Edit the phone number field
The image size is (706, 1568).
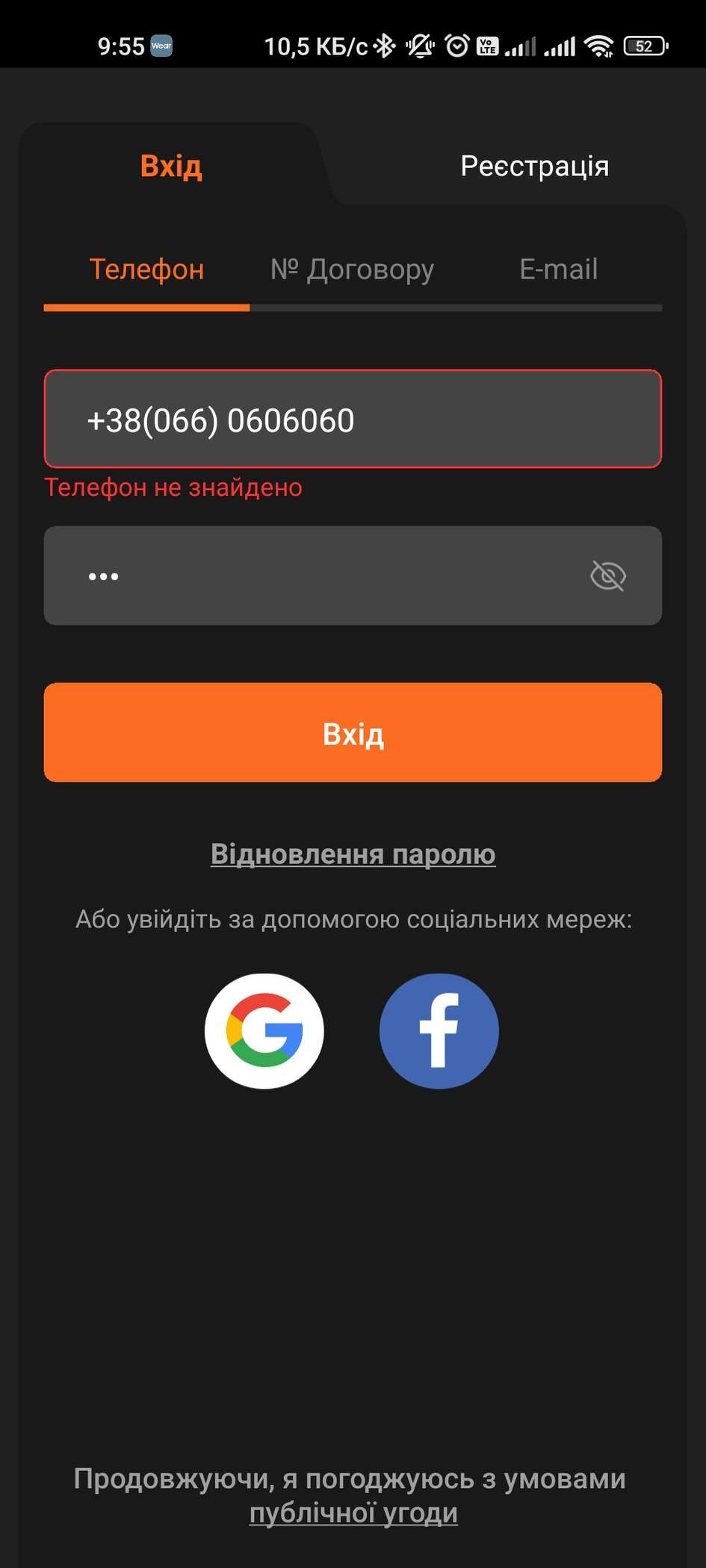353,420
